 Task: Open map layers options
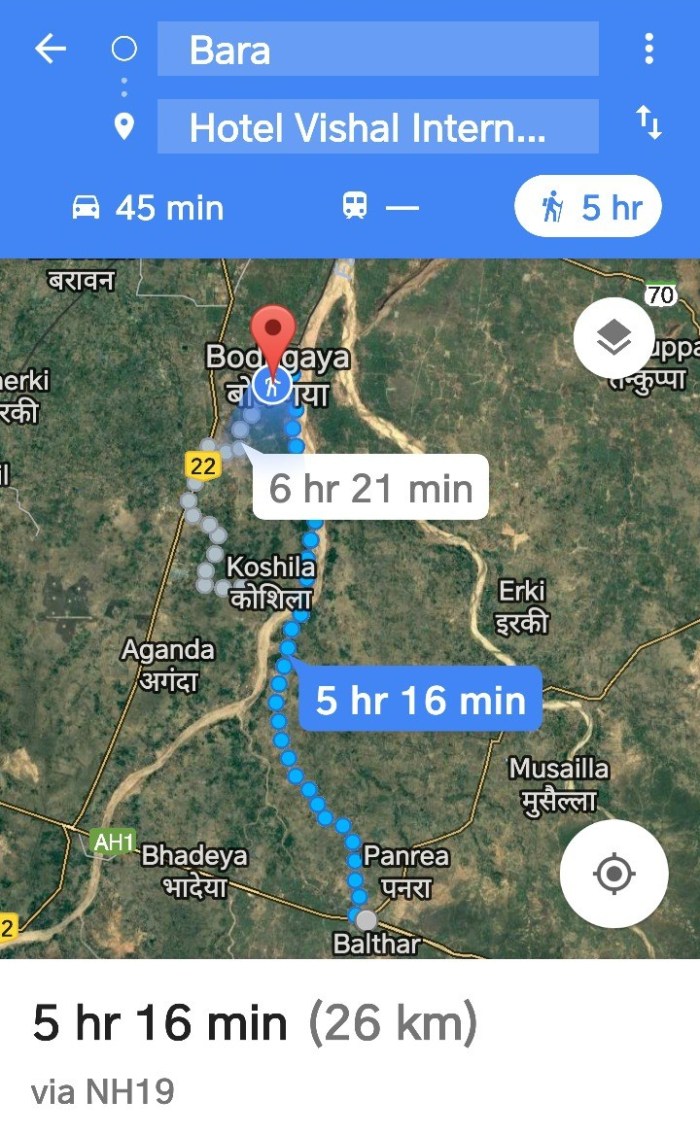(x=613, y=338)
